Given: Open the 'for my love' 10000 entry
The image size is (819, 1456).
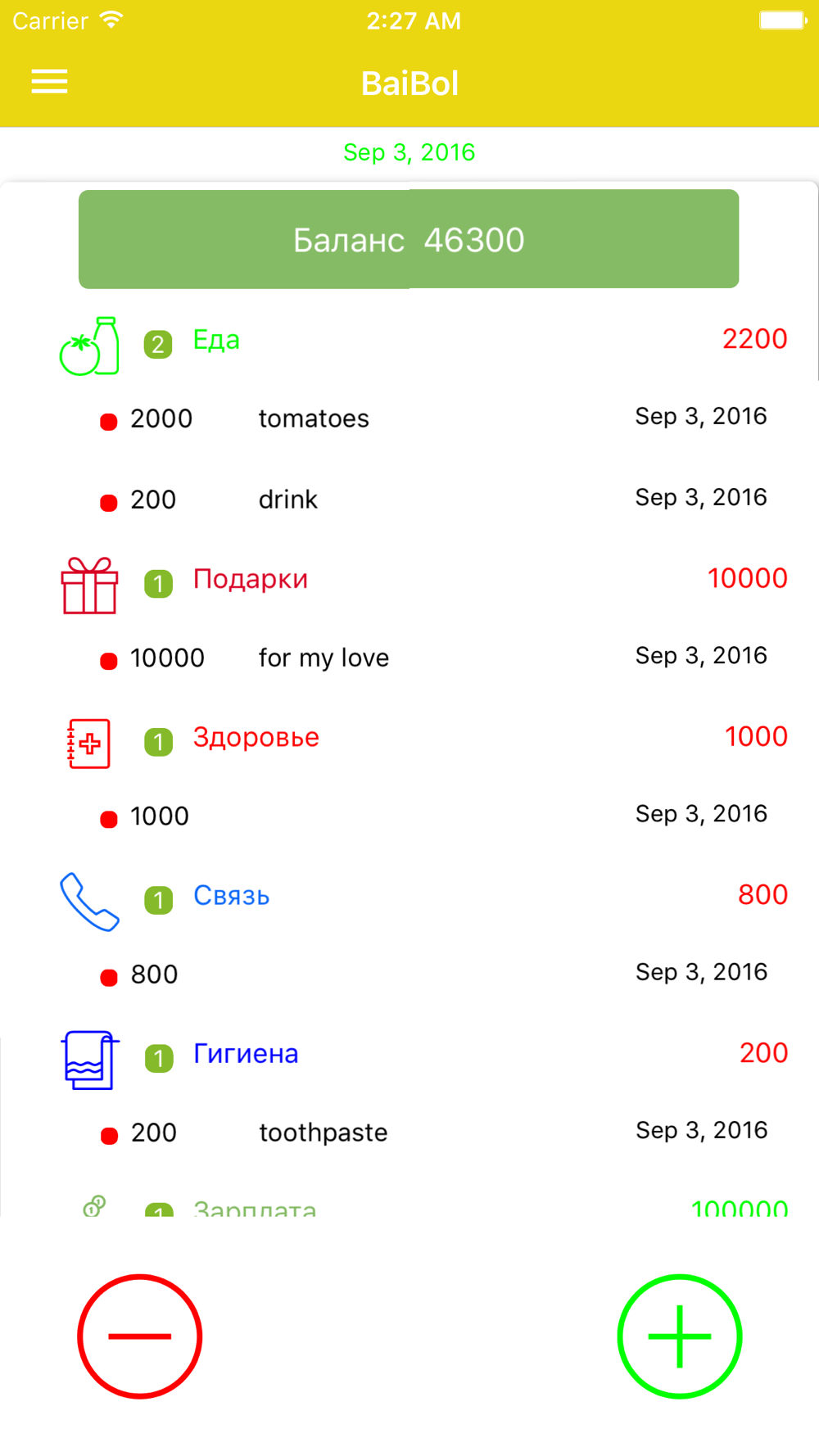Looking at the screenshot, I should [x=409, y=658].
